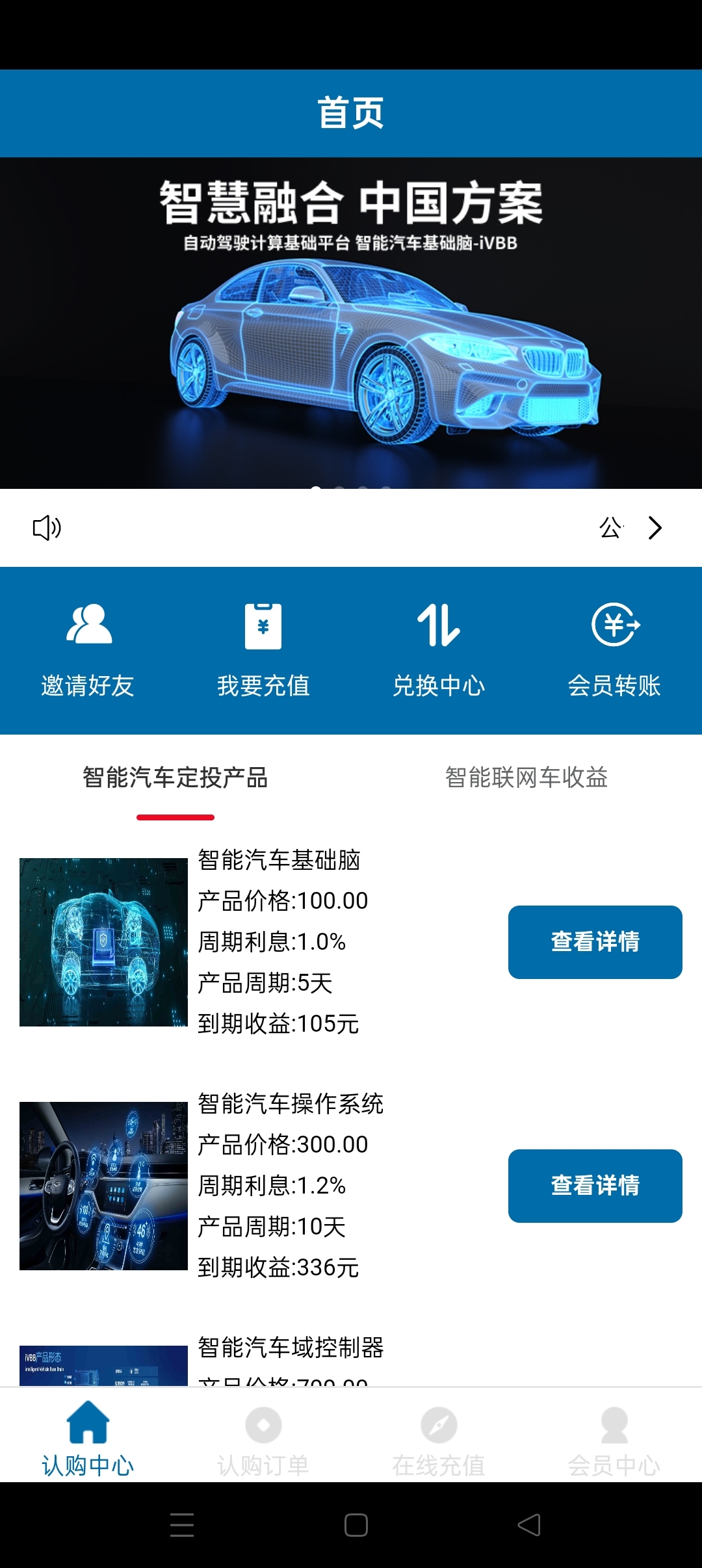Viewport: 702px width, 1568px height.
Task: Tap the system back button
Action: (529, 1525)
